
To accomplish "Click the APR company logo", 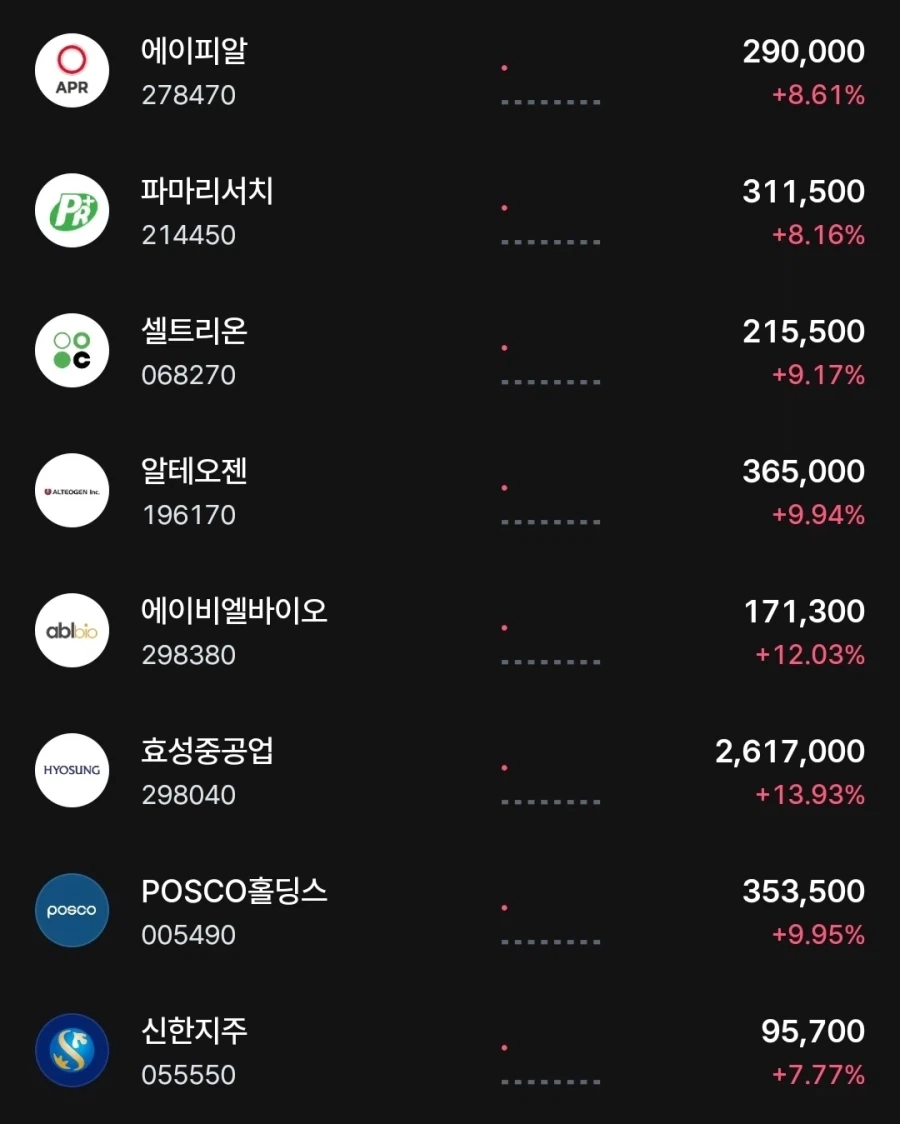I will coord(71,70).
